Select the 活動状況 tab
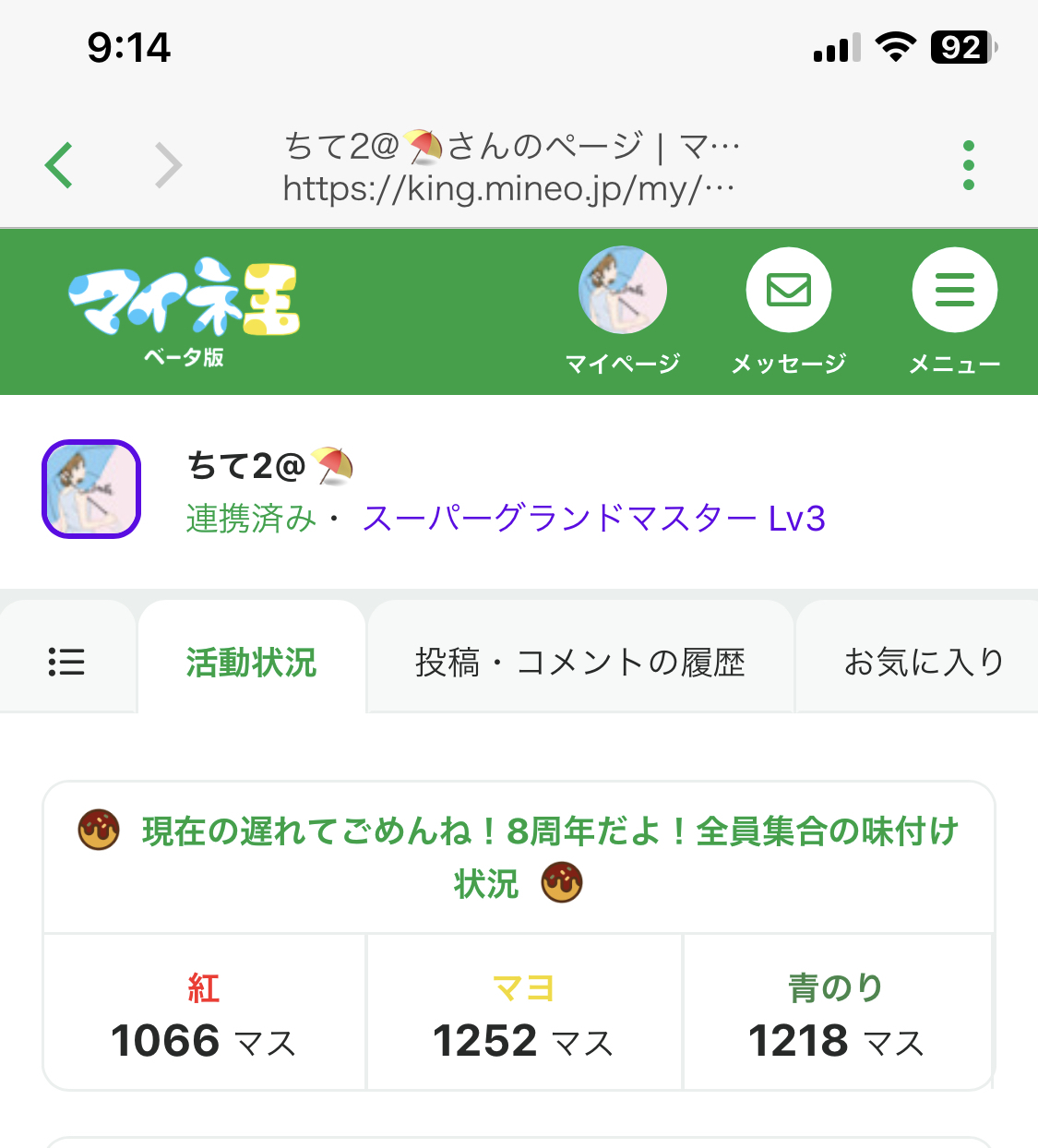1038x1148 pixels. click(x=251, y=662)
